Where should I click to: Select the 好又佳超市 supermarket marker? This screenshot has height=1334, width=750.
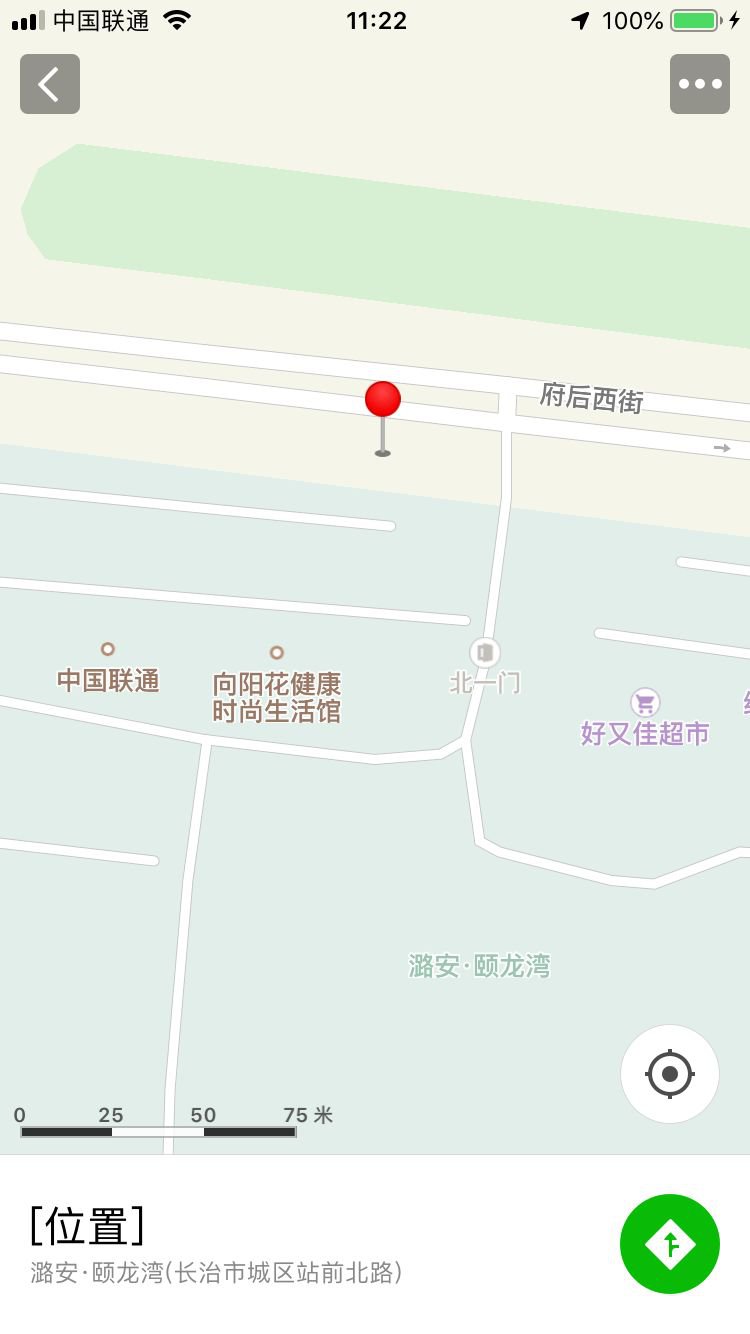tap(645, 702)
